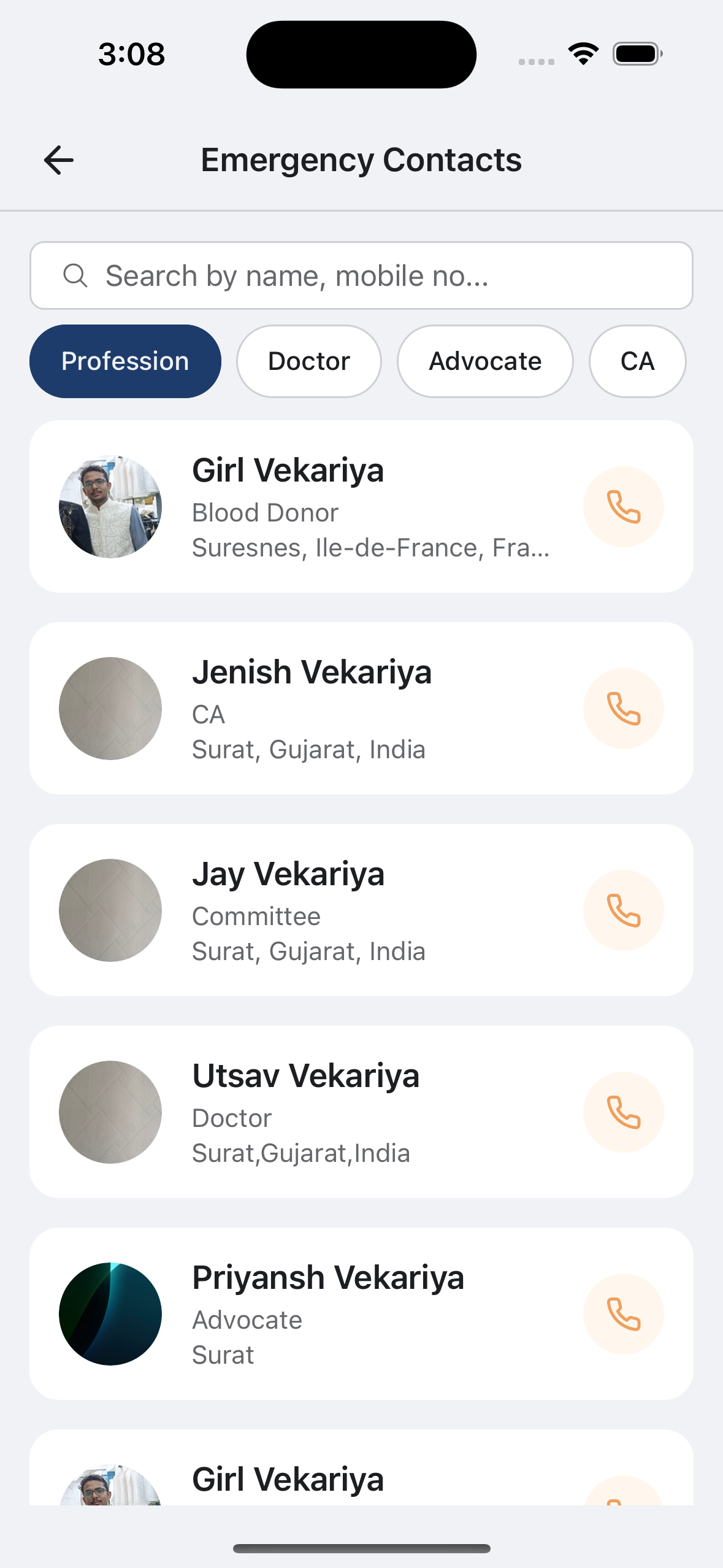Call Priyansh Vekariya using the call icon
Viewport: 723px width, 1568px height.
623,1313
